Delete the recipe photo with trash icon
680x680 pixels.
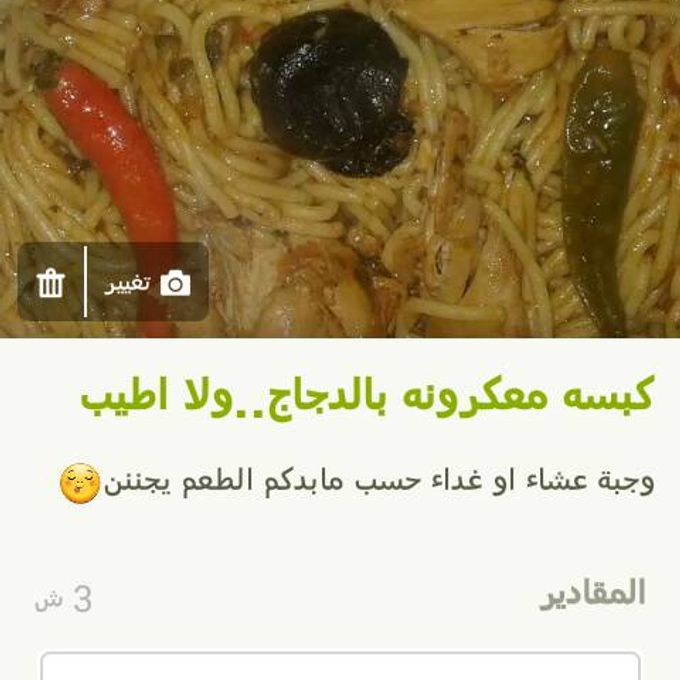point(50,284)
